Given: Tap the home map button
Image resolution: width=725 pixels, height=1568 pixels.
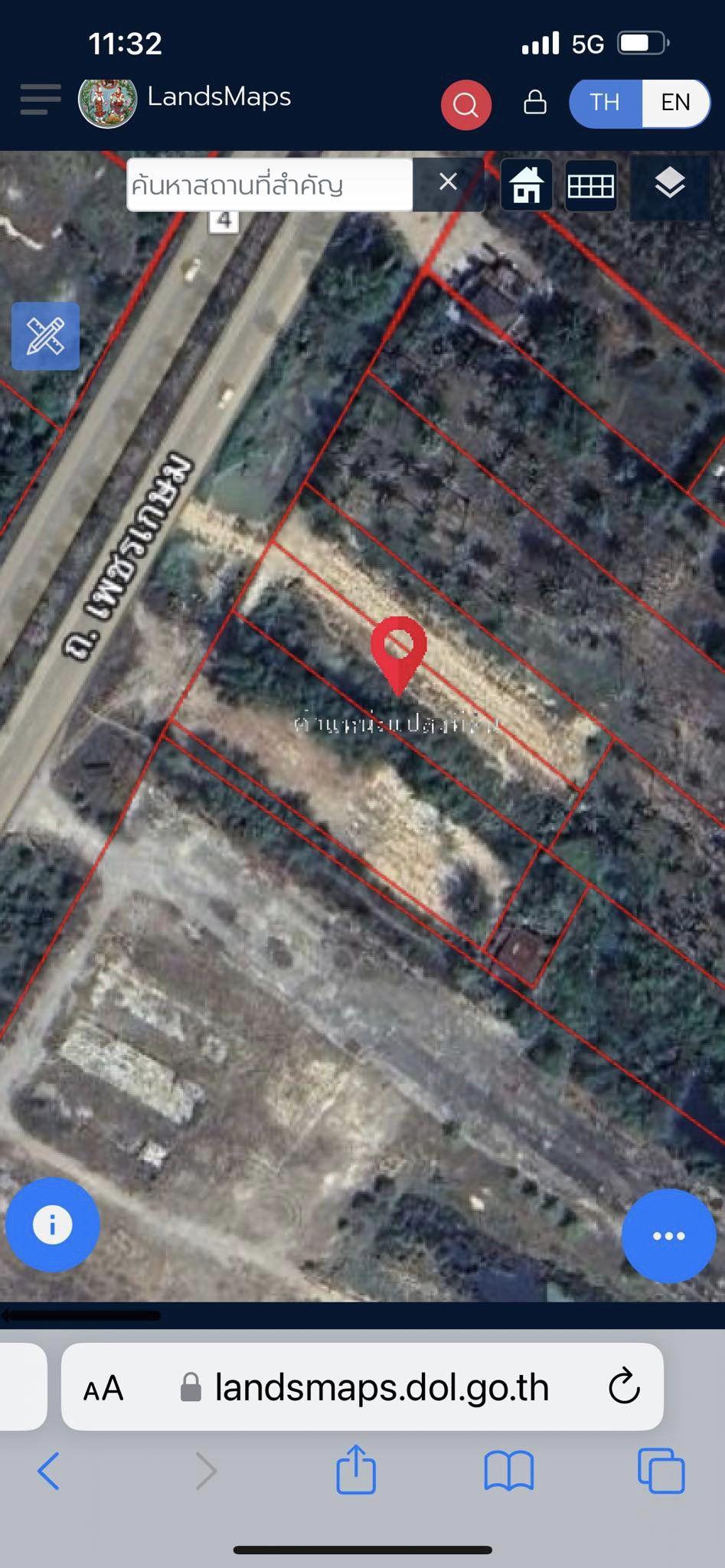Looking at the screenshot, I should point(527,185).
